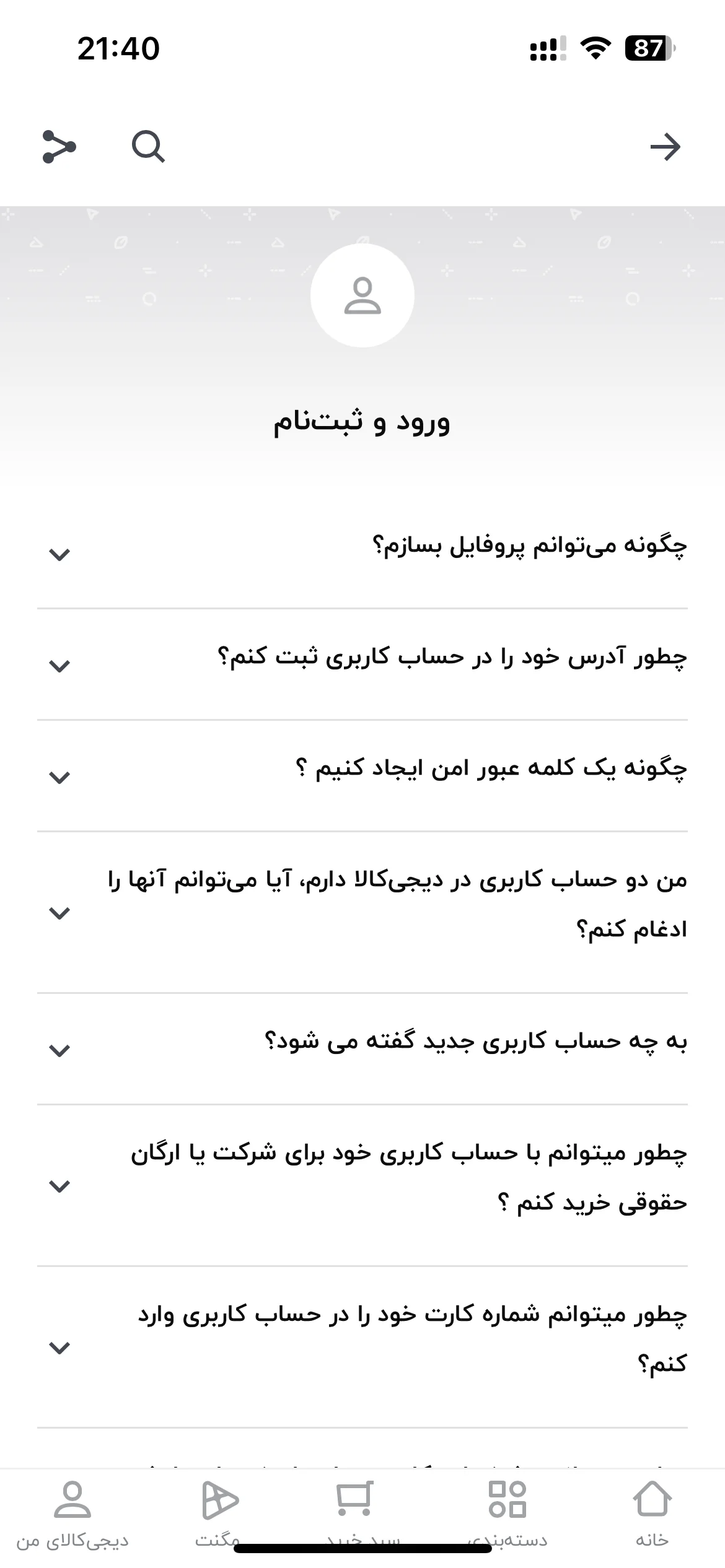
Task: Expand the question about registering your address
Action: (362, 664)
